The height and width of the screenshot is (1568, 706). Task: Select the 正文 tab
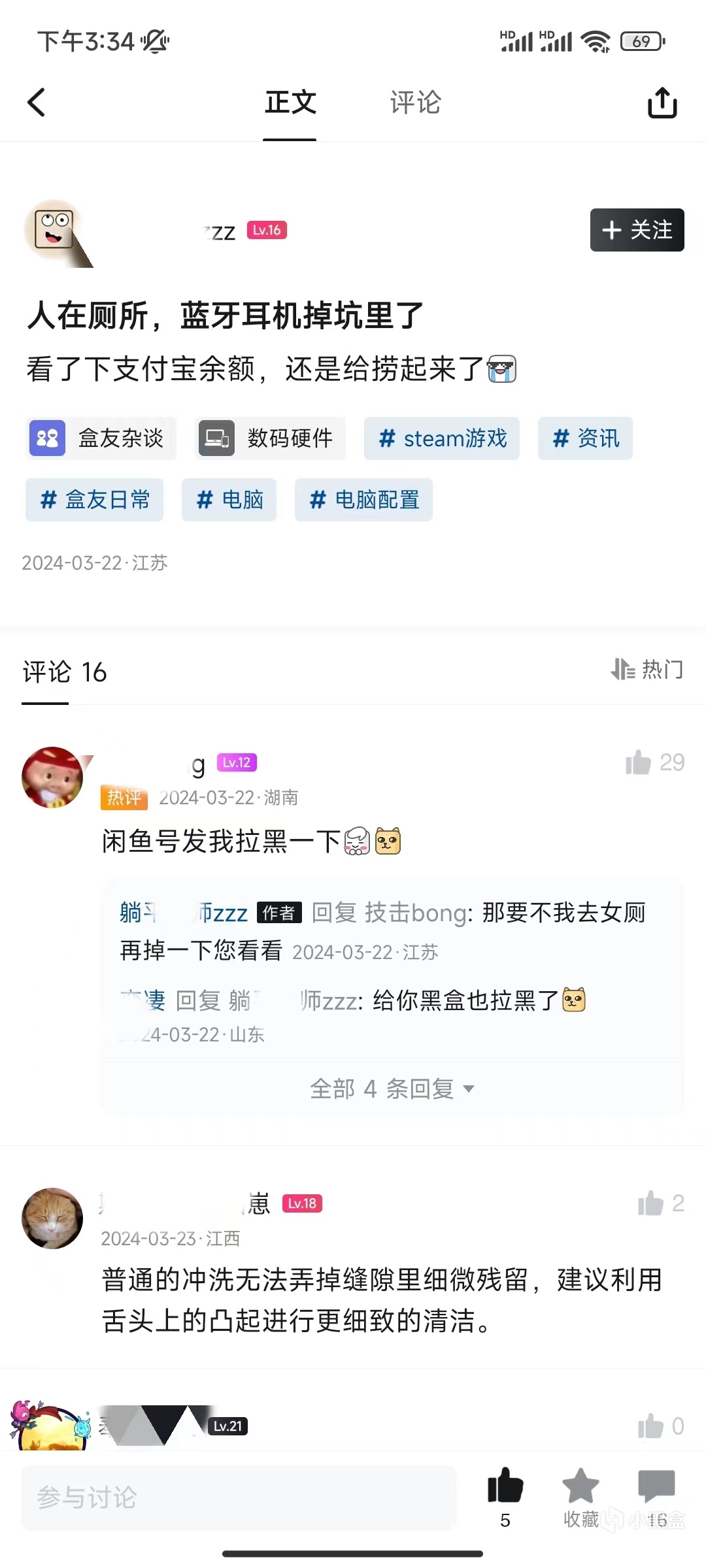[x=290, y=103]
